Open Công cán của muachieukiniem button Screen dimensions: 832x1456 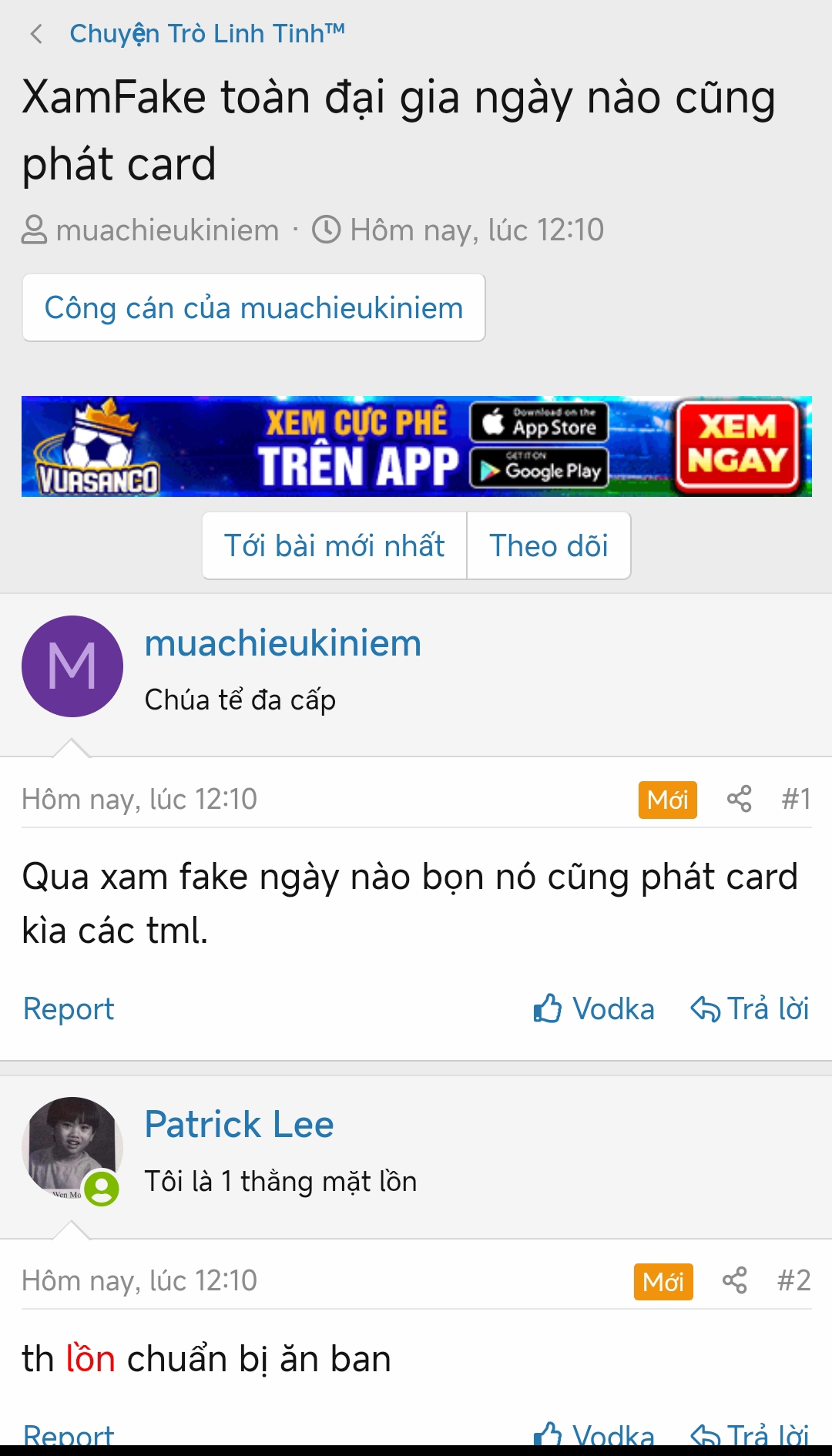pyautogui.click(x=253, y=308)
